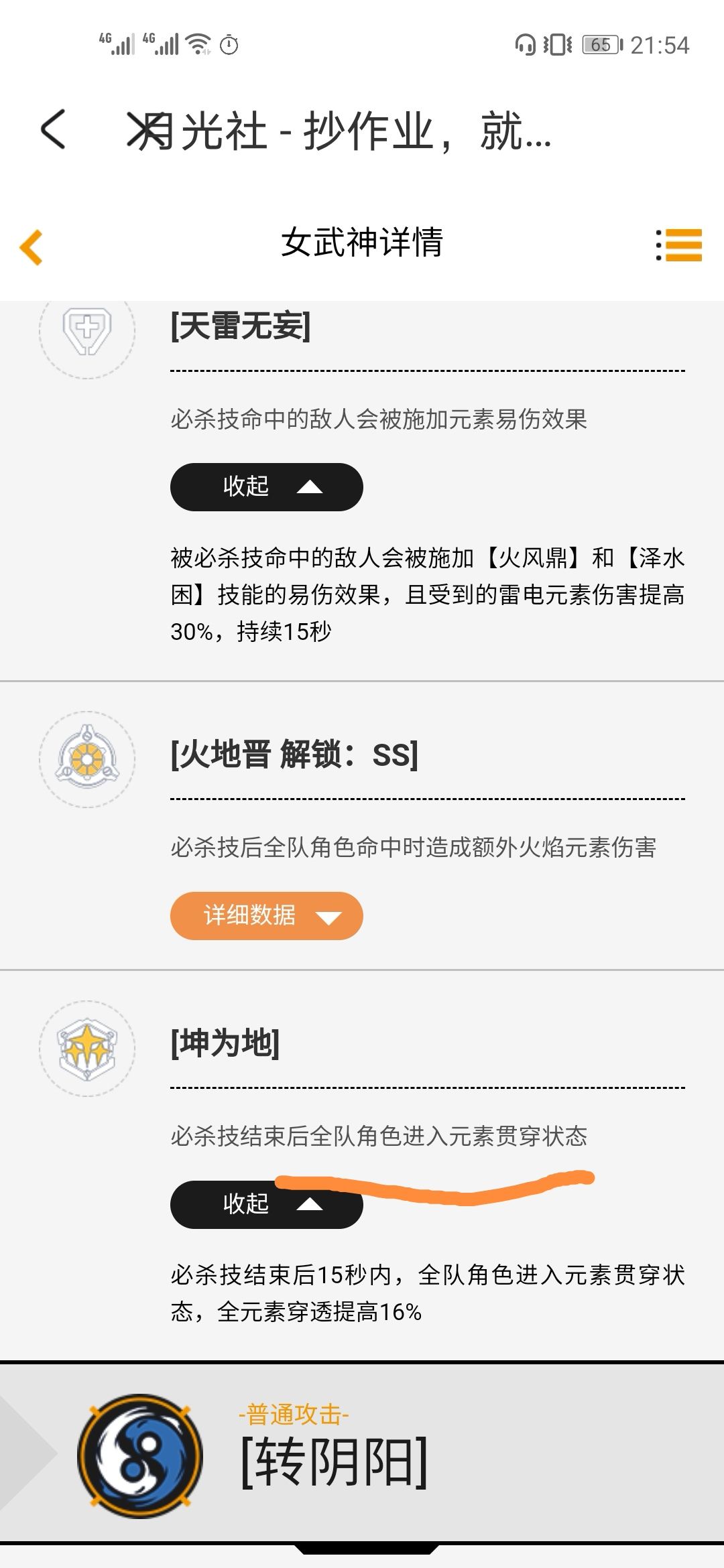Screen dimensions: 724x1568
Task: Select the 坤为地 skill icon
Action: 90,1045
